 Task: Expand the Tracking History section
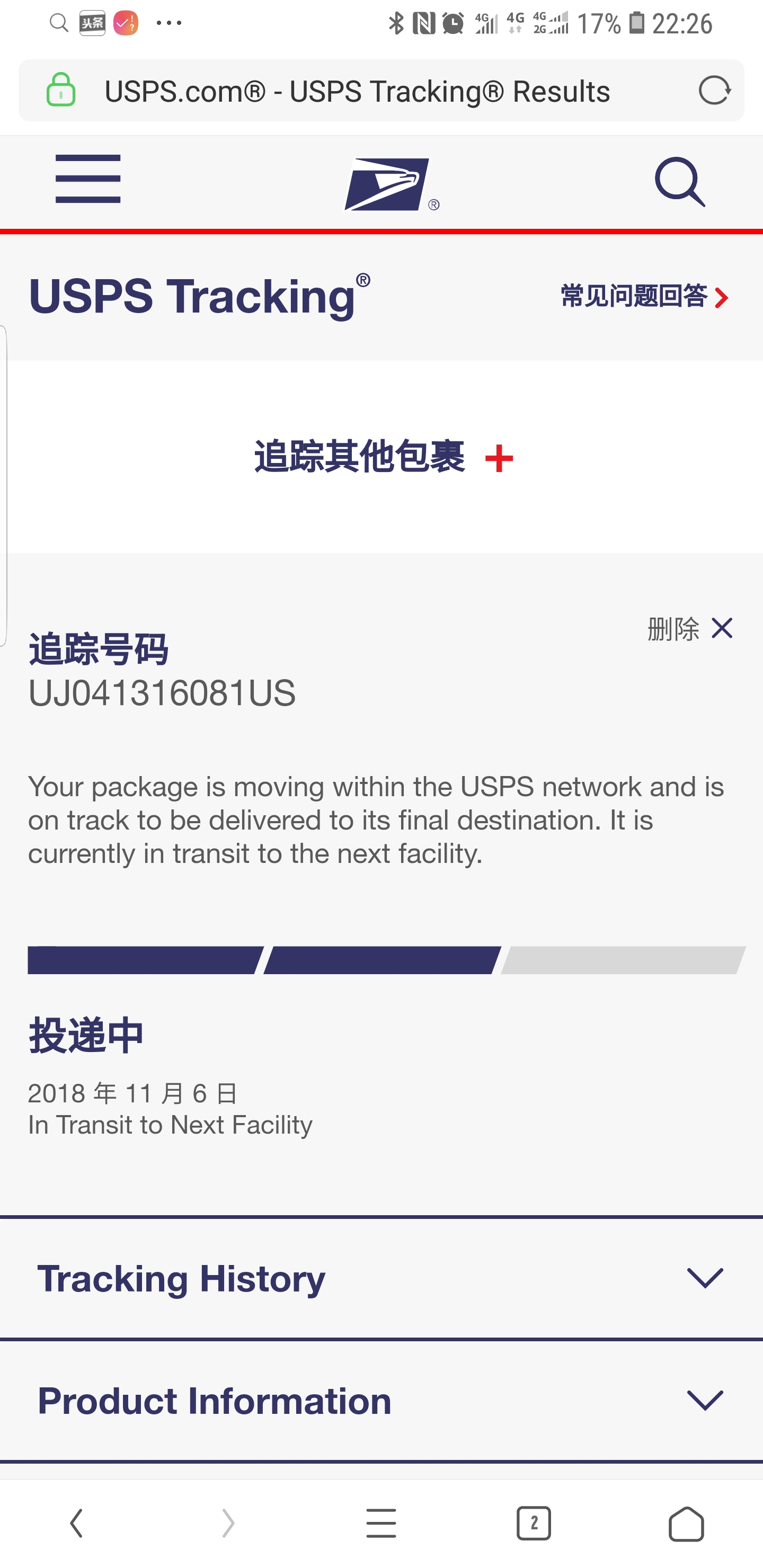(x=381, y=1278)
